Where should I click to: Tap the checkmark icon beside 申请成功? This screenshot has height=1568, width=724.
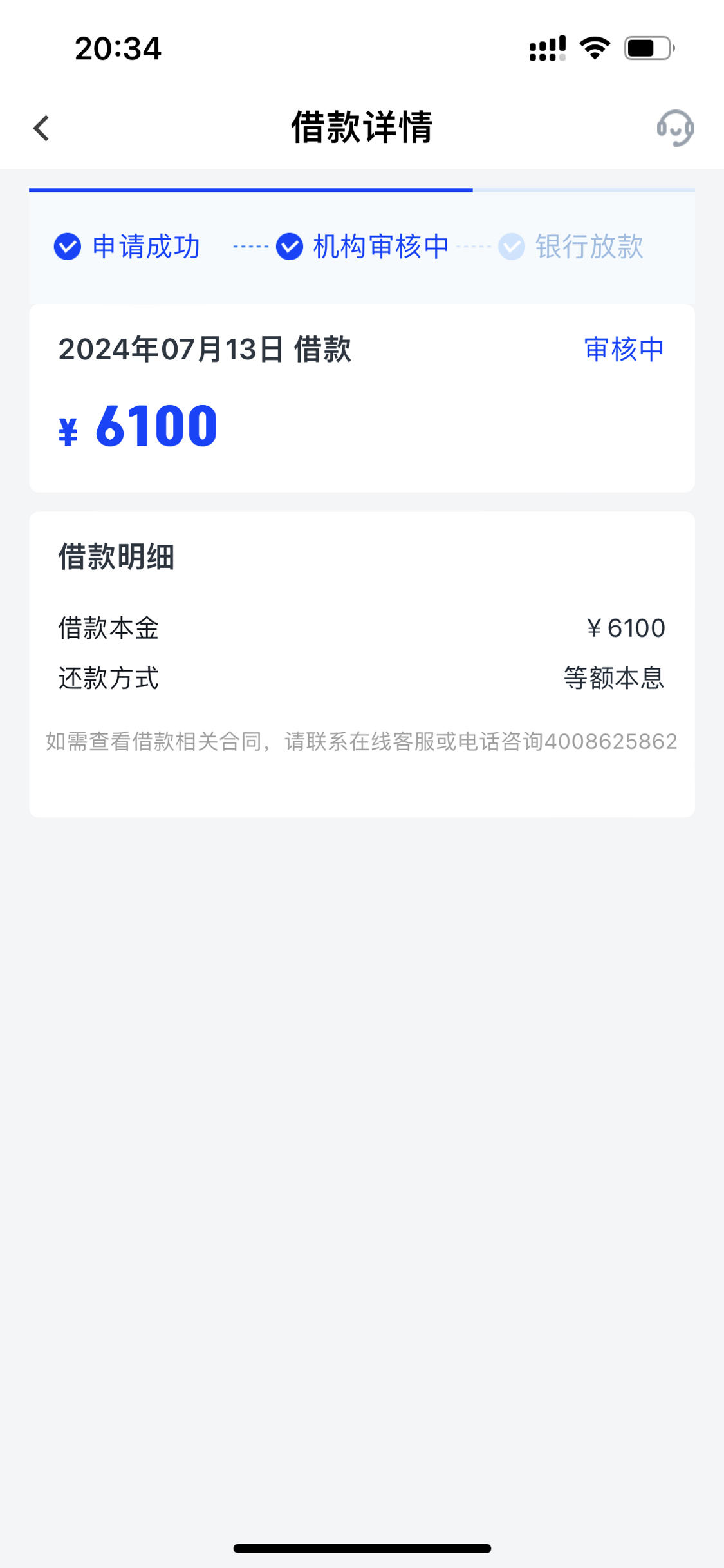click(66, 246)
